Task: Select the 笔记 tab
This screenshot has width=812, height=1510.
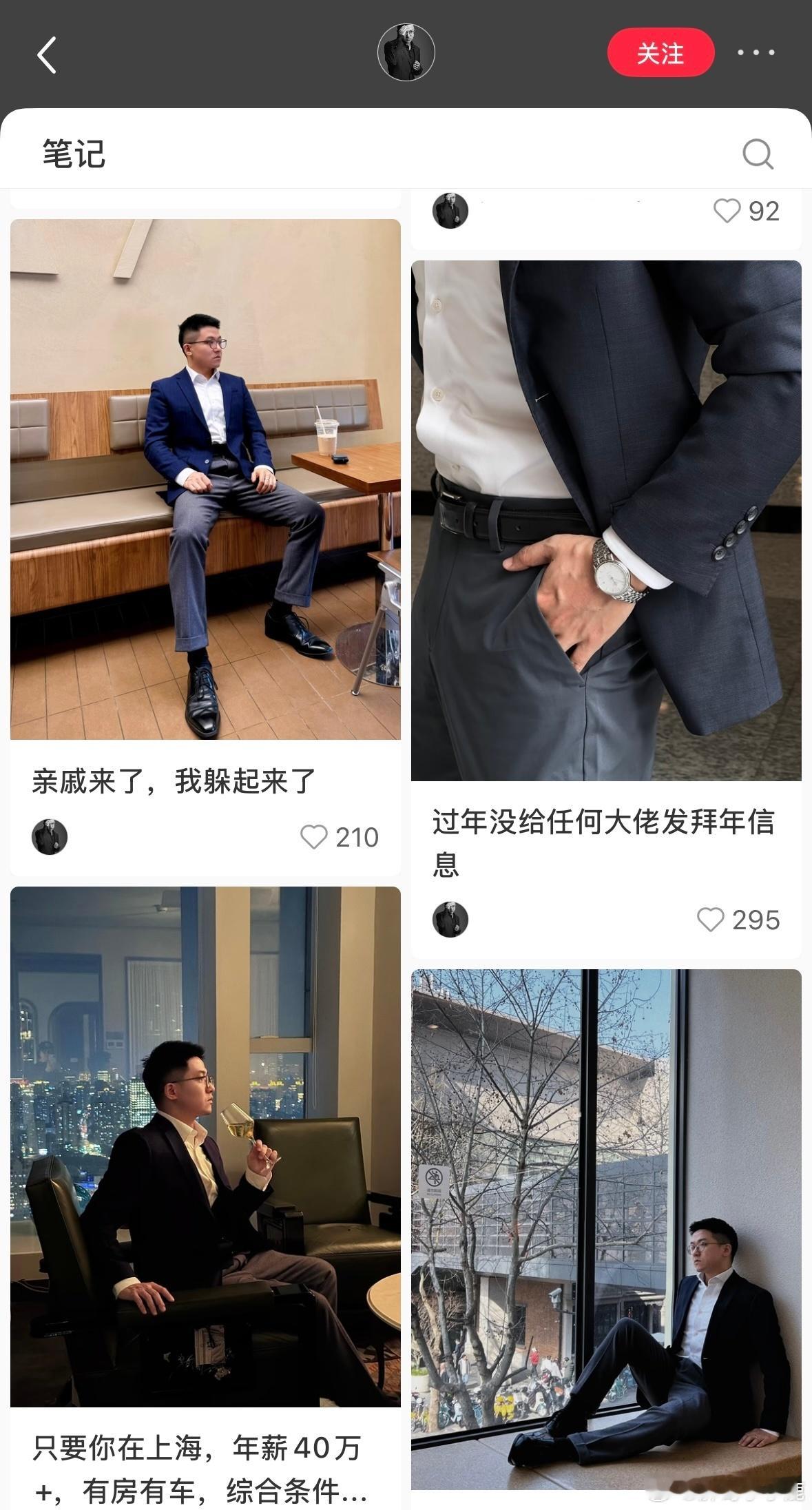Action: [73, 153]
